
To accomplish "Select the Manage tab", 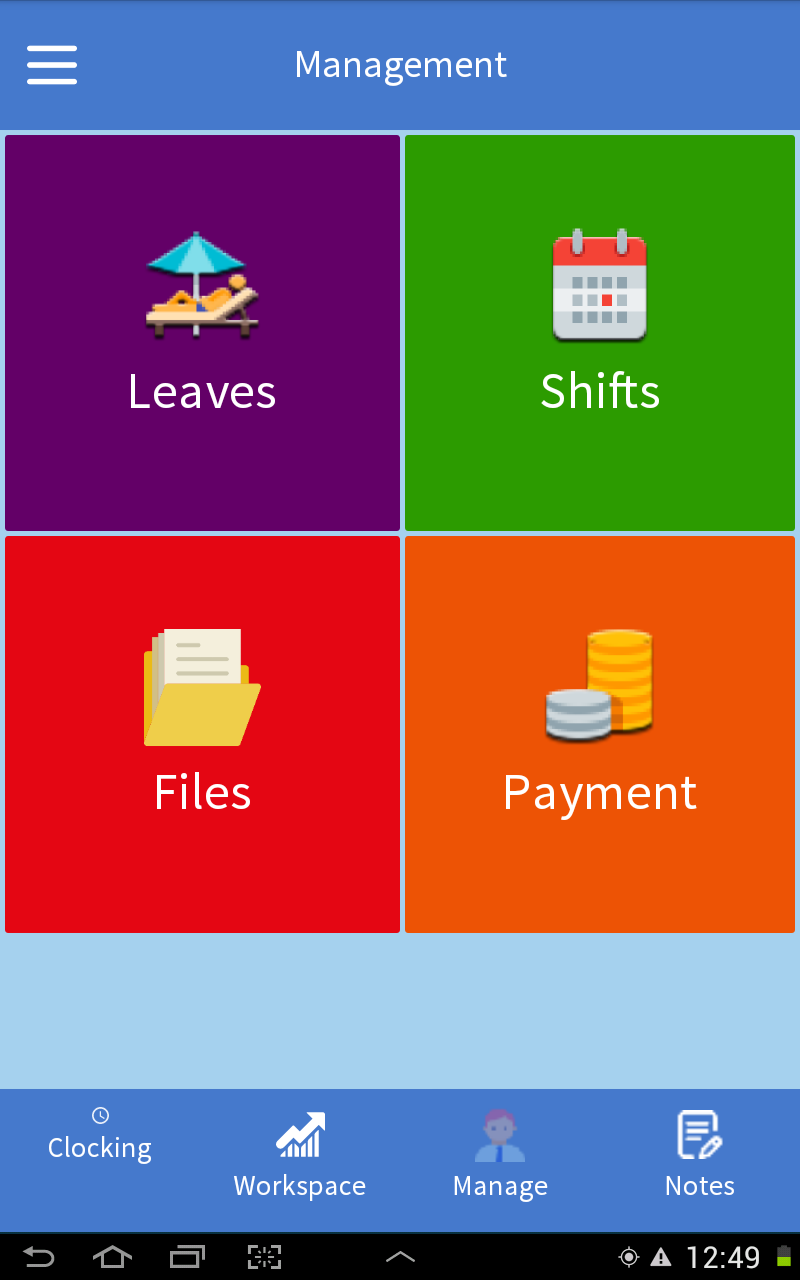I will [500, 1158].
